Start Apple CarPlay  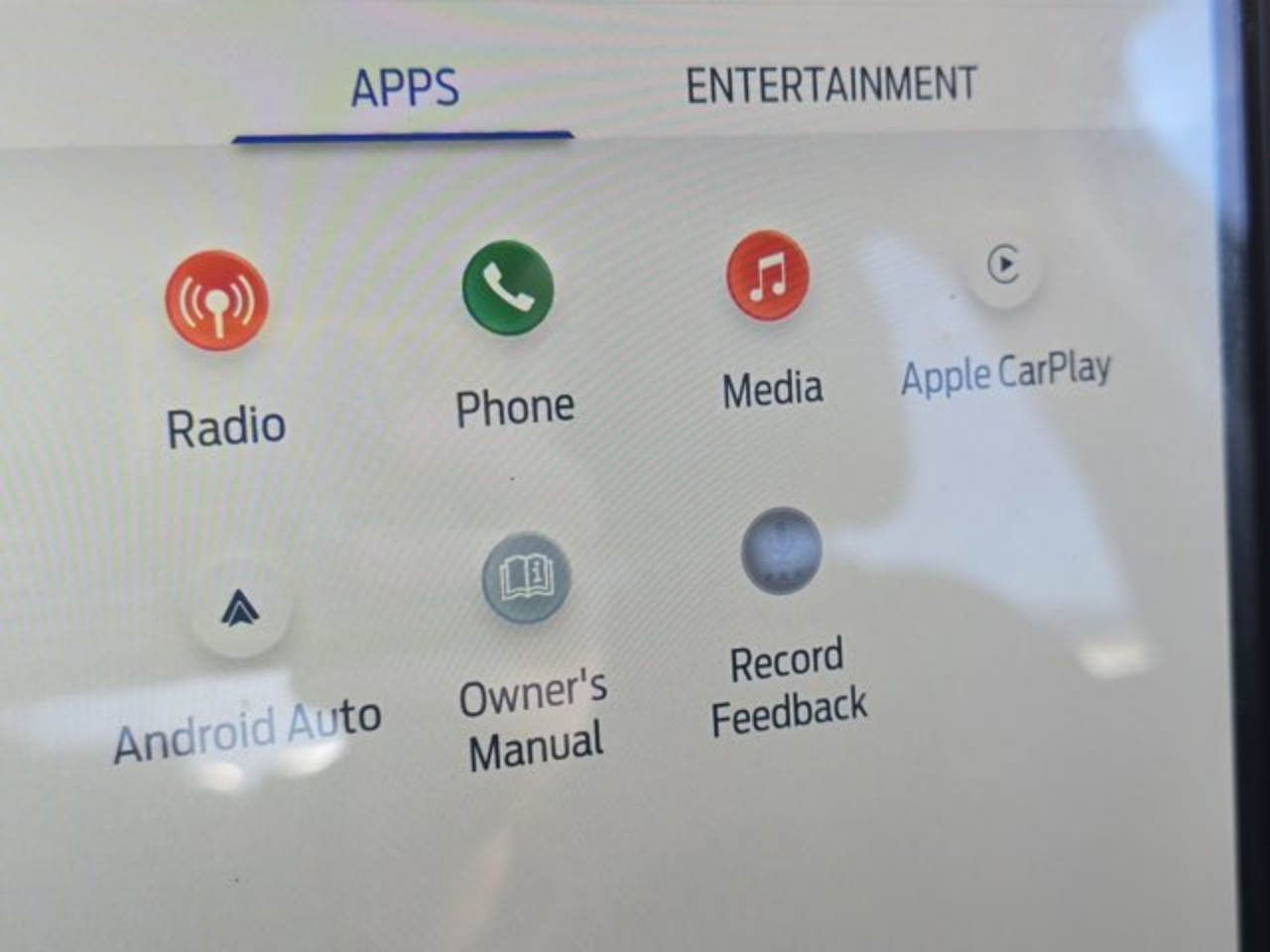pyautogui.click(x=1004, y=266)
